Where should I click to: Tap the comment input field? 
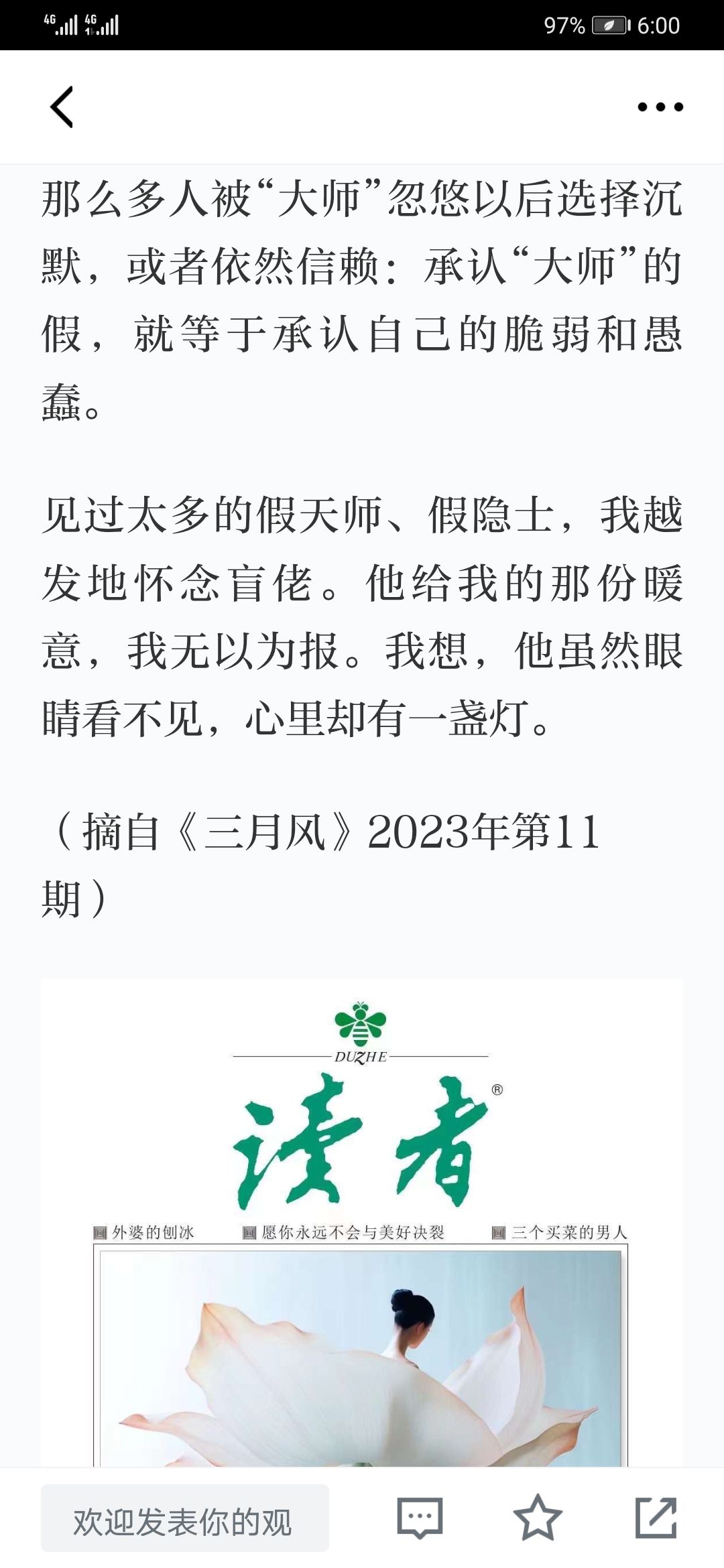[184, 1518]
